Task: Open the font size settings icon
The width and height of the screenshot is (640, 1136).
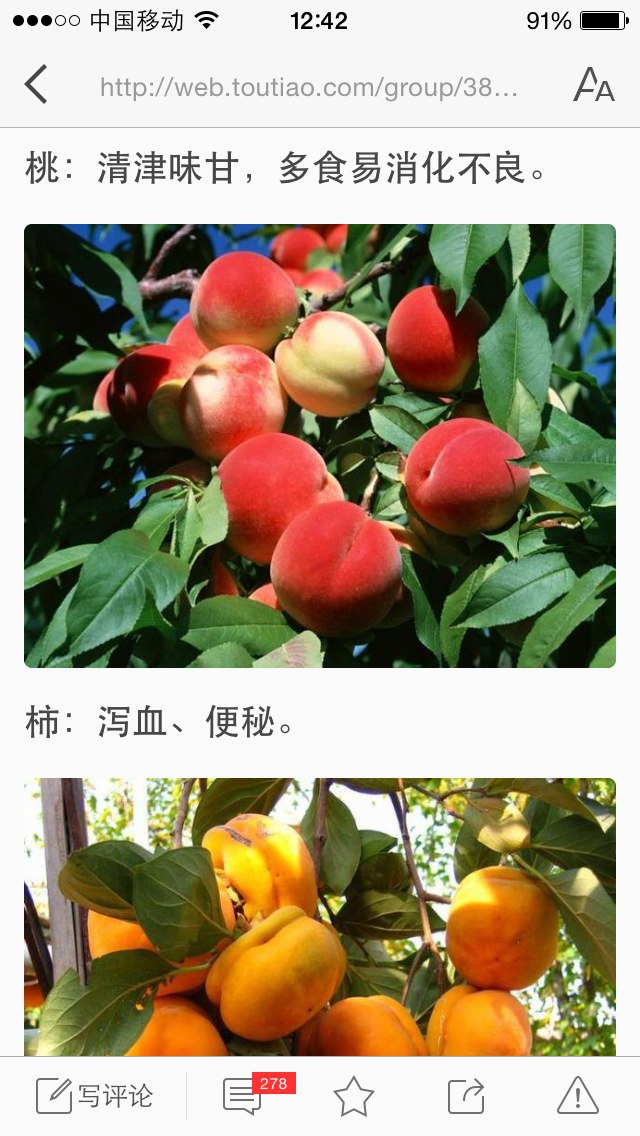Action: point(594,85)
